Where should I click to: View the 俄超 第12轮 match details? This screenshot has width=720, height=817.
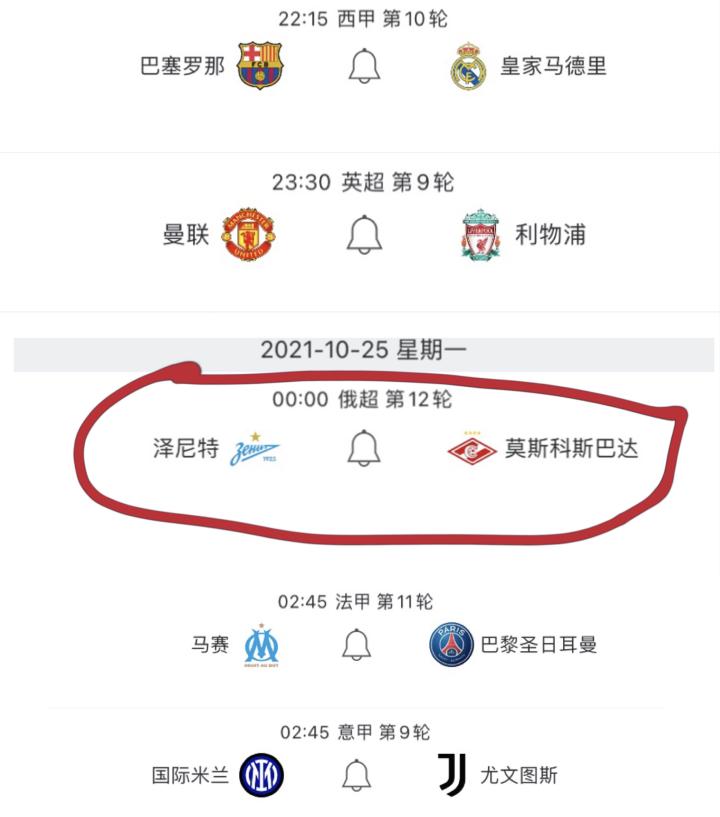[362, 399]
